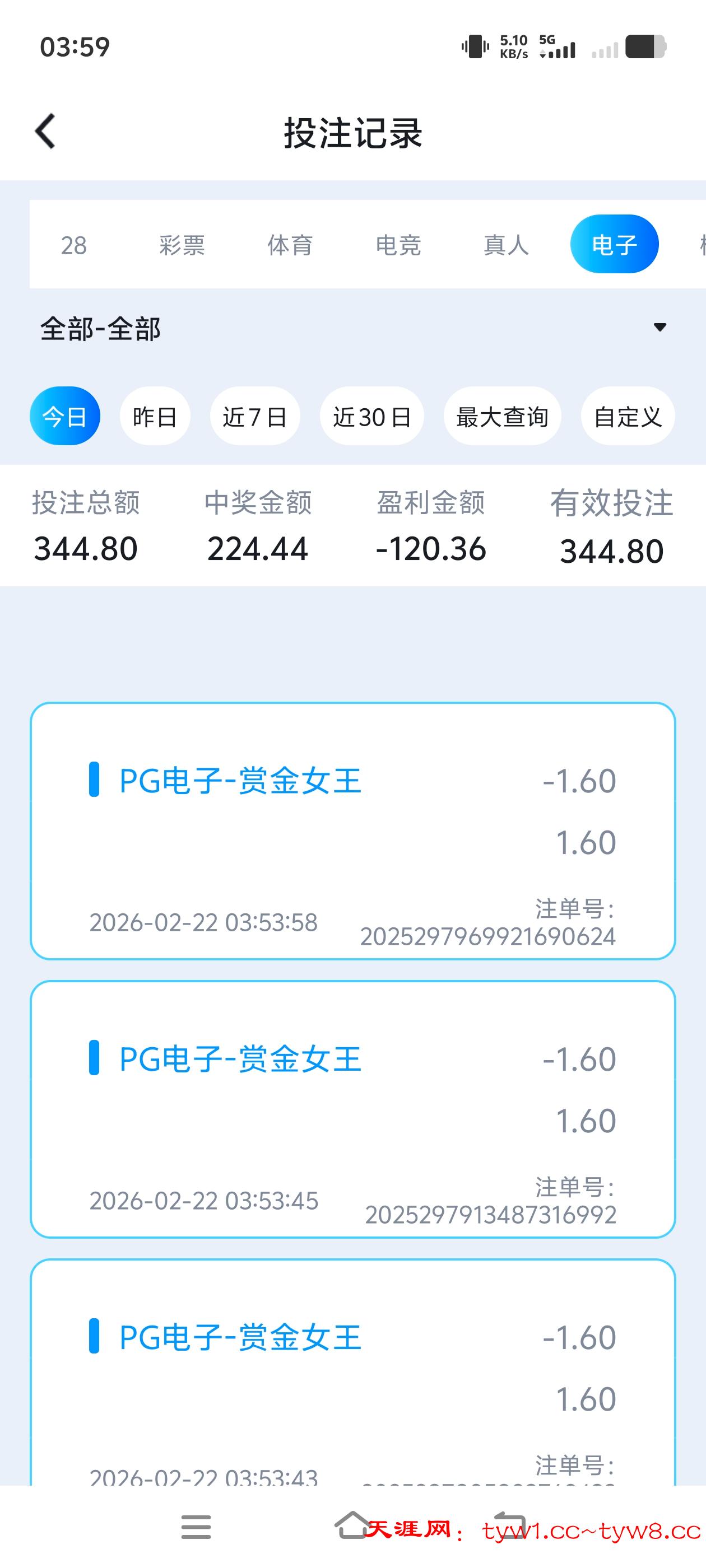Choose the 近7日 date range
The image size is (706, 1568).
click(x=254, y=416)
